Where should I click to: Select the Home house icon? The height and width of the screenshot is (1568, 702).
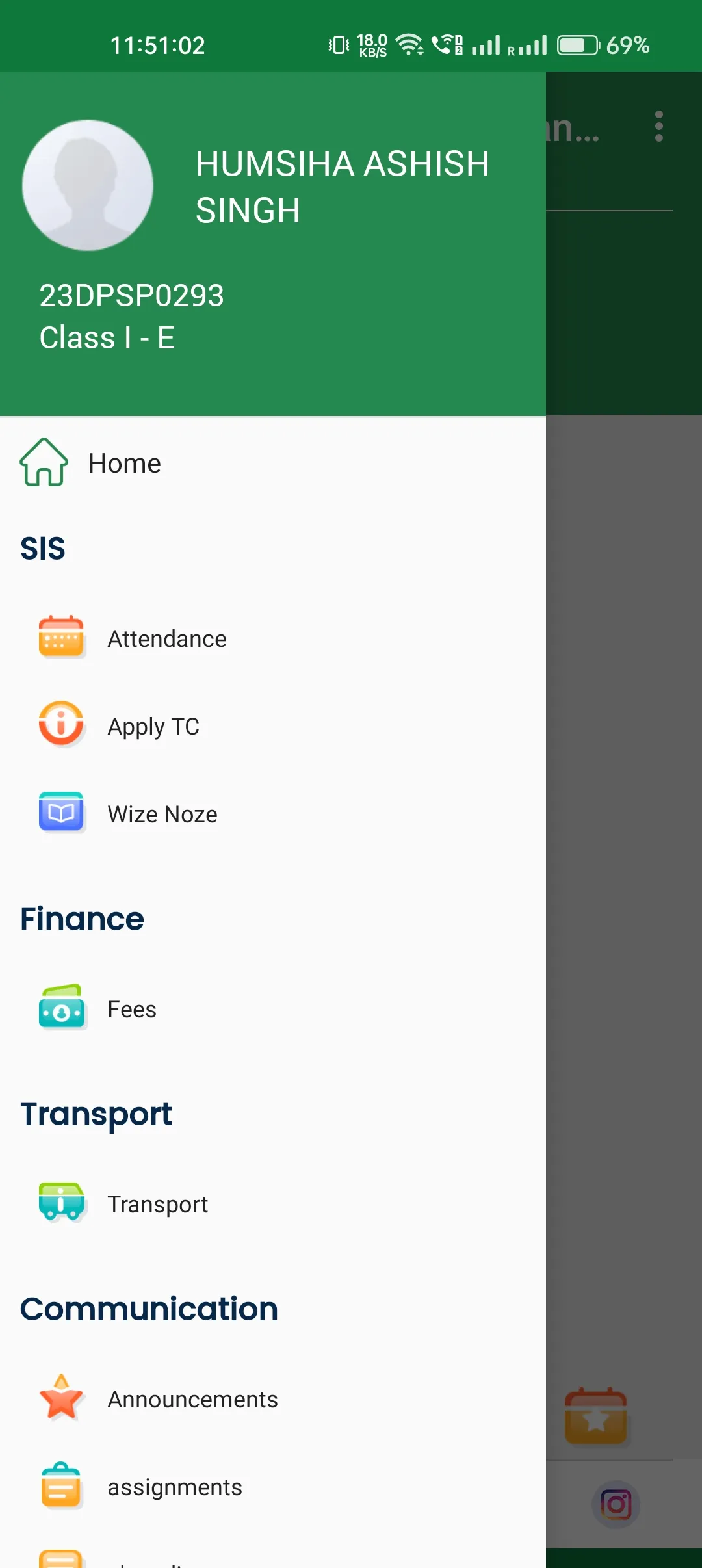(x=43, y=463)
